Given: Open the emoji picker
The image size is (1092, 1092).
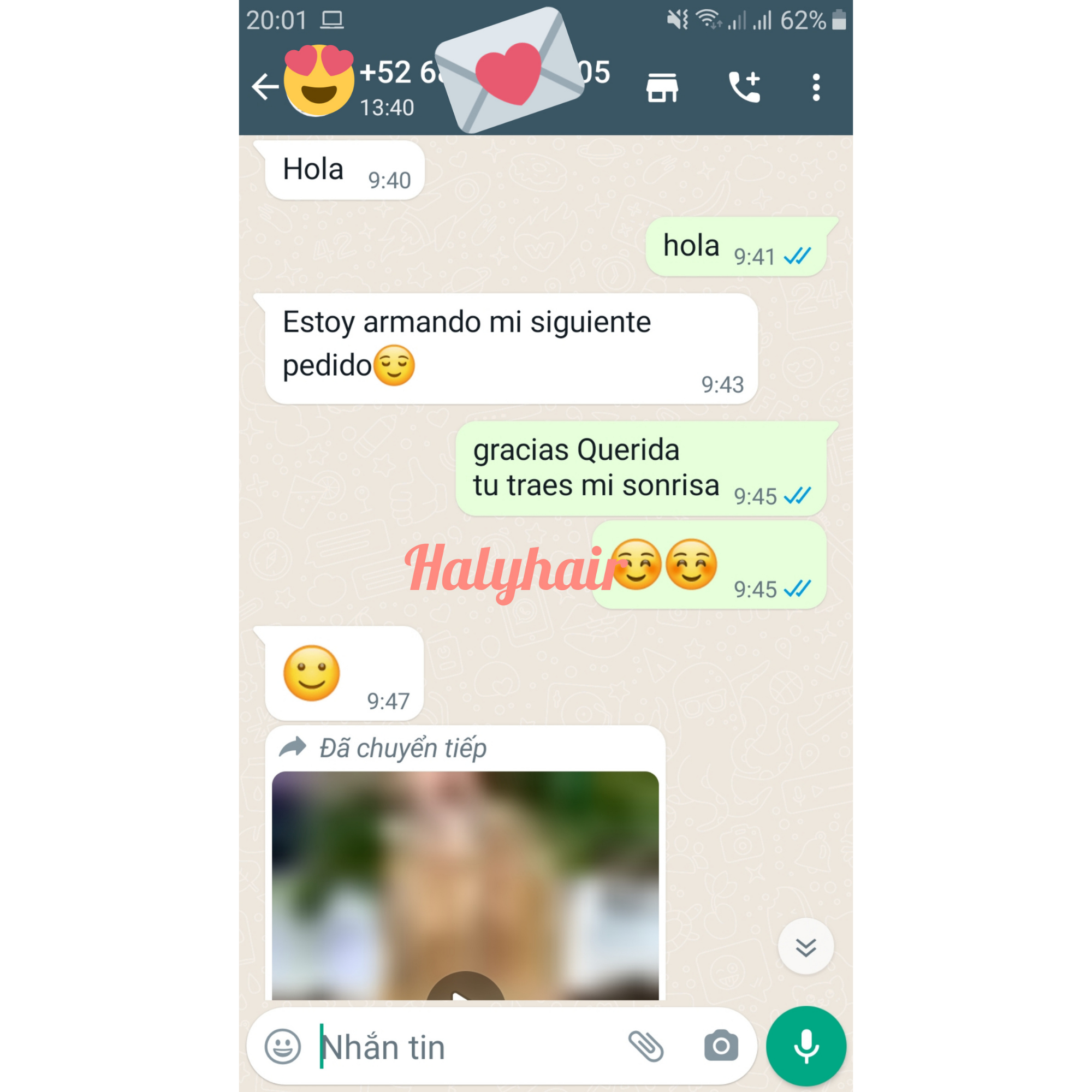Looking at the screenshot, I should [x=283, y=1046].
